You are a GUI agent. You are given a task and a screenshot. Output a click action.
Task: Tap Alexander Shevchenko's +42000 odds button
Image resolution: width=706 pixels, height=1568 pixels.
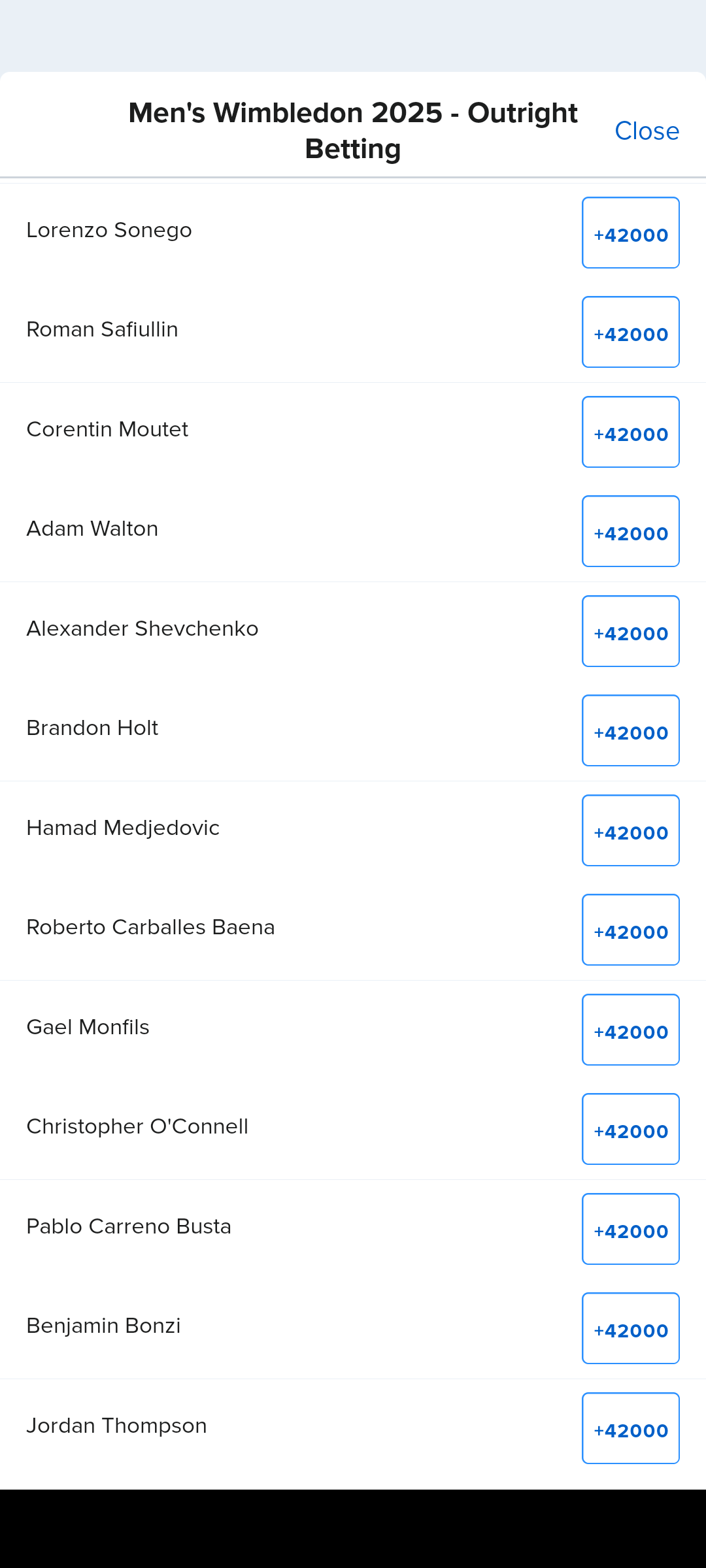coord(630,631)
